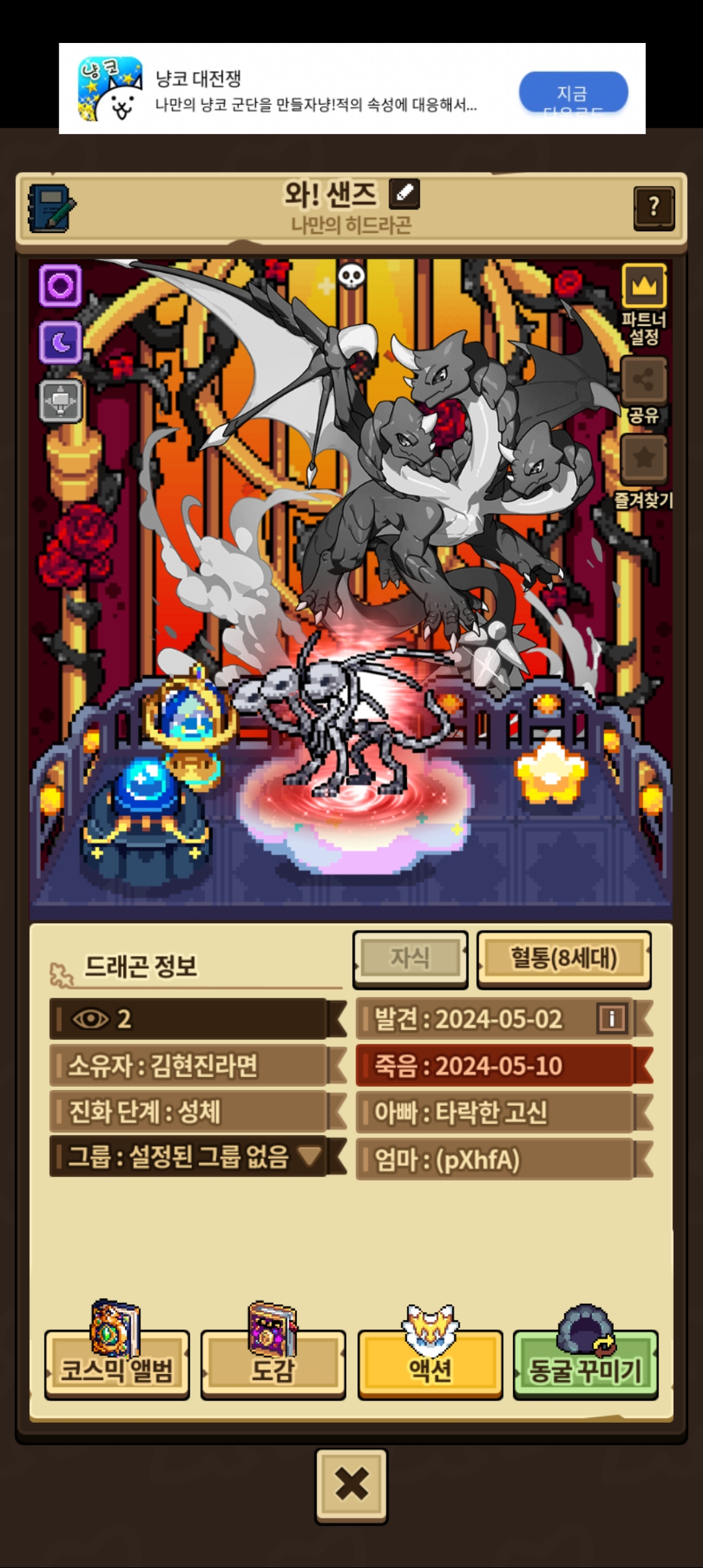Toggle the purple moon icon
Image resolution: width=703 pixels, height=1568 pixels.
tap(61, 343)
